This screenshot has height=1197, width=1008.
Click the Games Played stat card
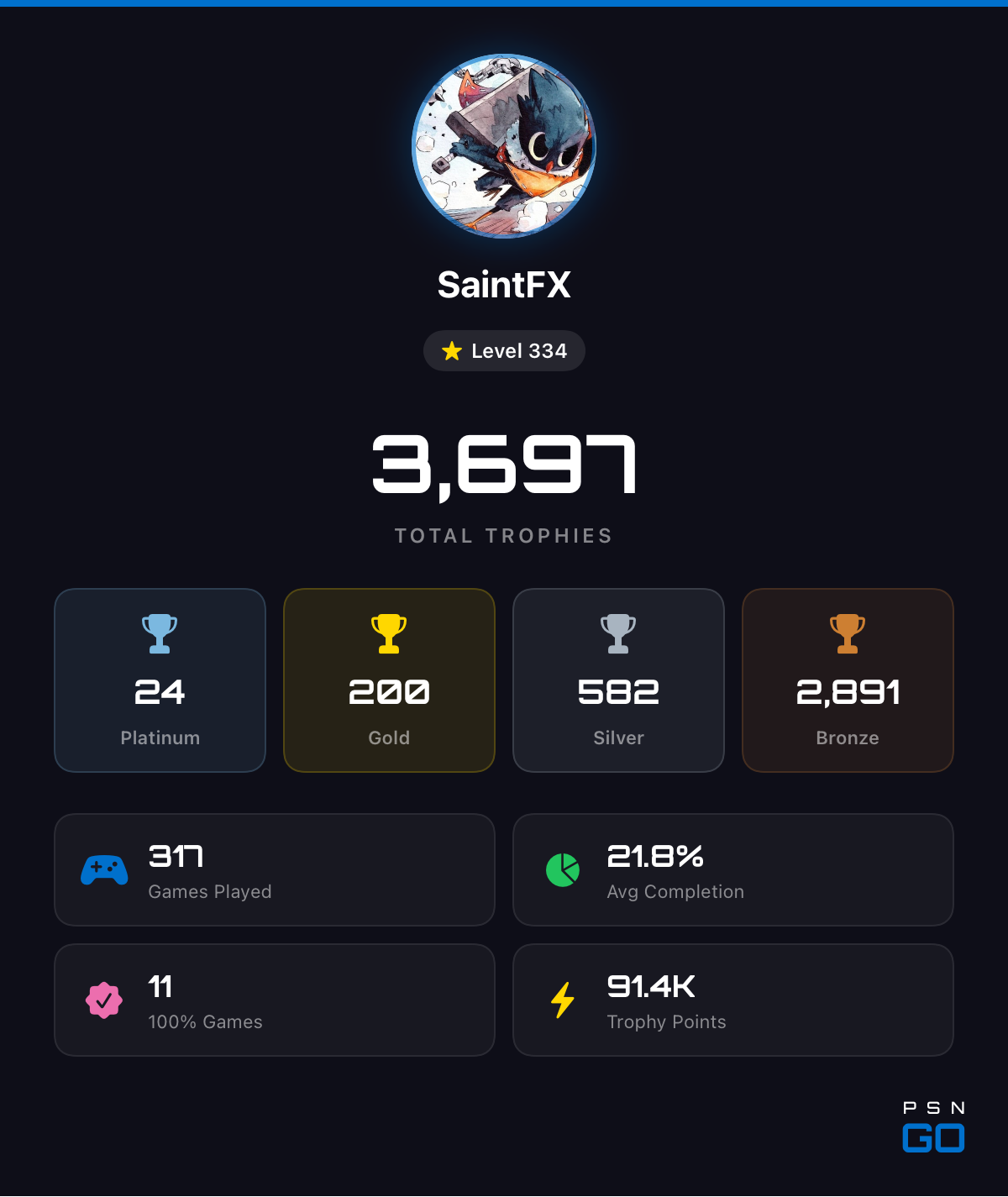(275, 869)
